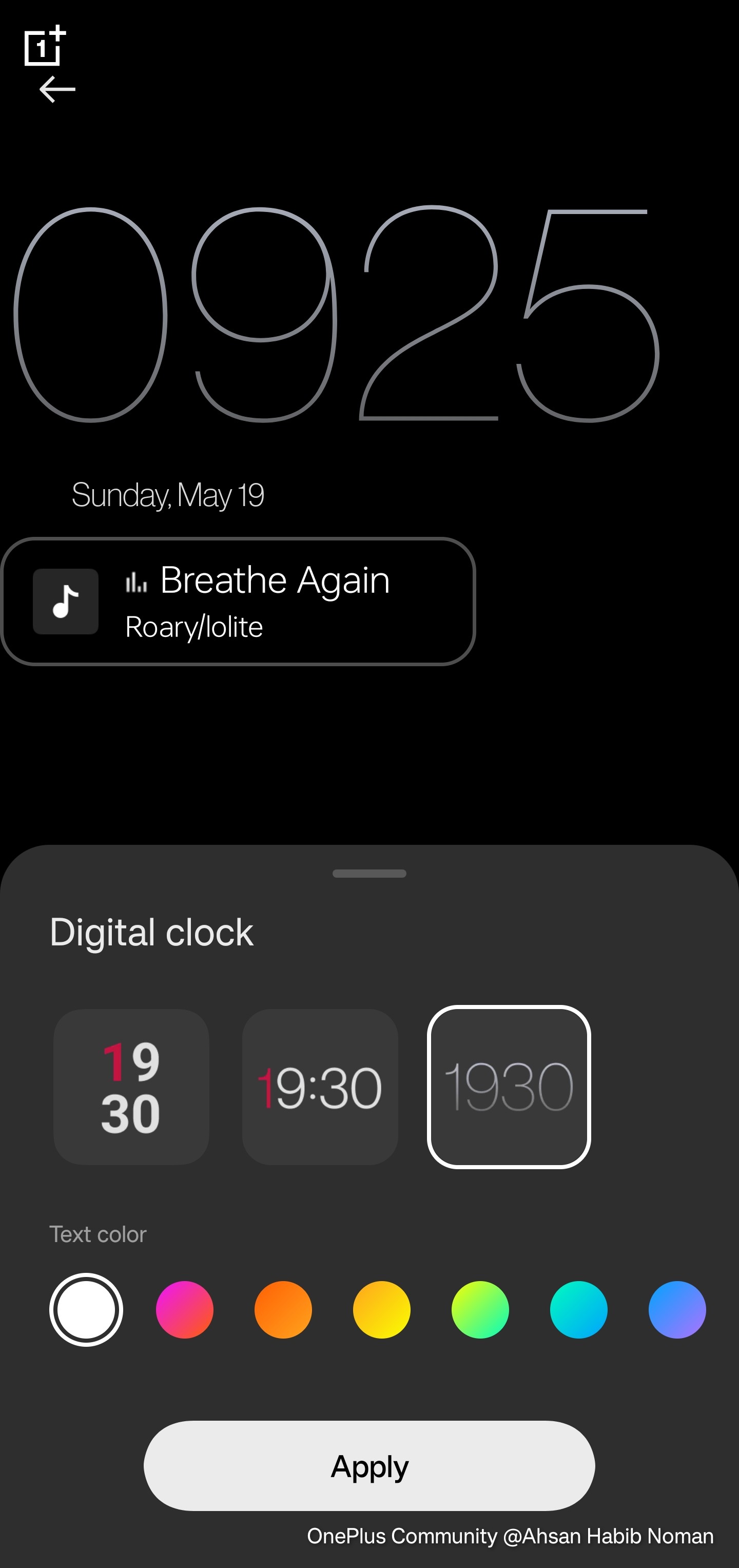This screenshot has width=739, height=1568.
Task: Use the blue-purple text color
Action: (677, 1310)
